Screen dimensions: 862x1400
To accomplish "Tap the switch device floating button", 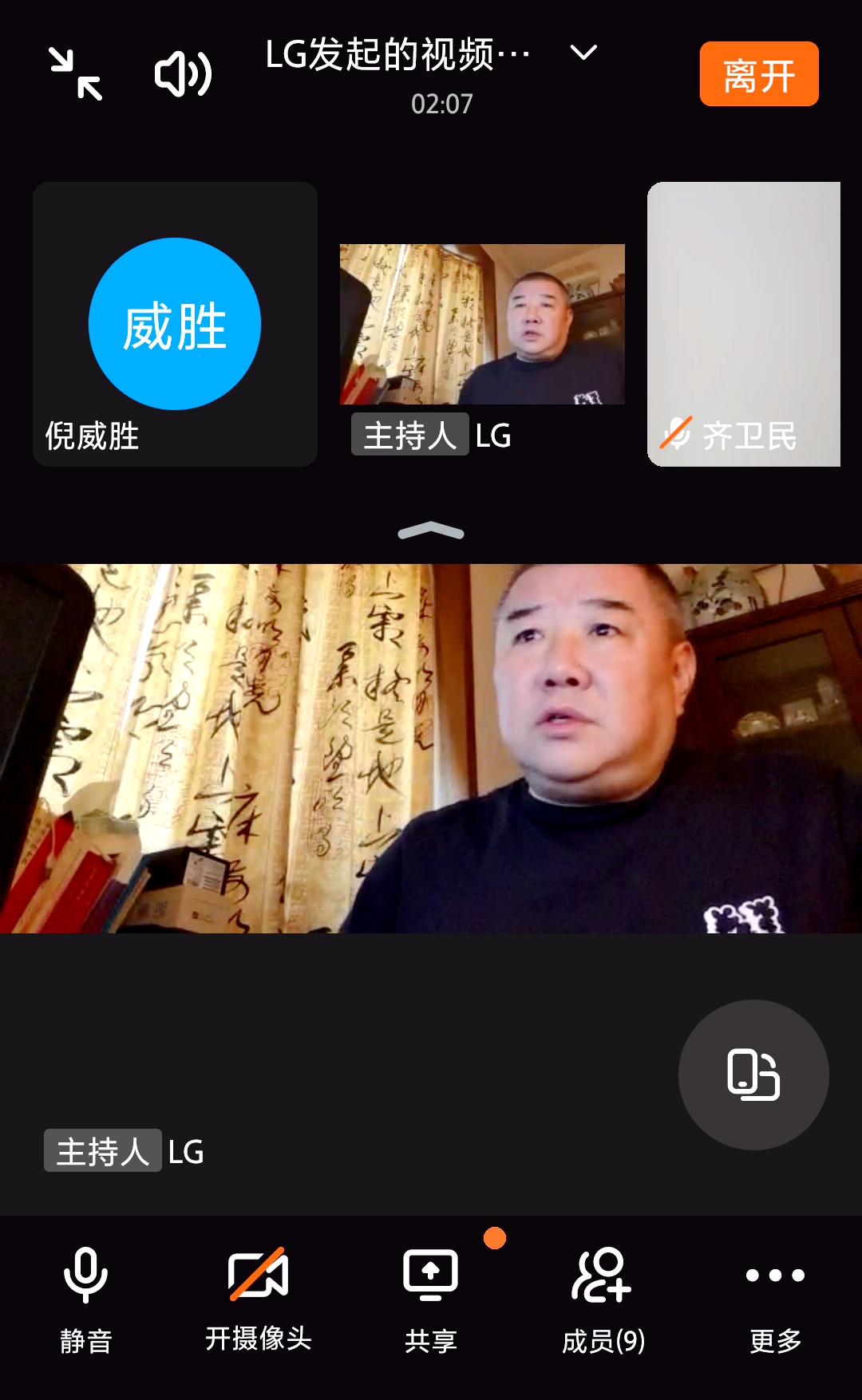I will pyautogui.click(x=753, y=1075).
